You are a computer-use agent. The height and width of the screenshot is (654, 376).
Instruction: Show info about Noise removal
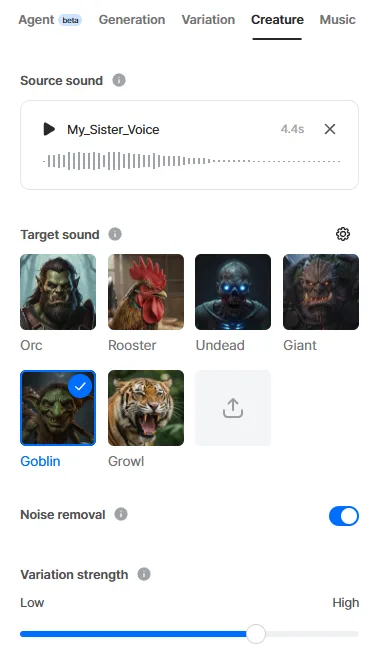pos(121,514)
